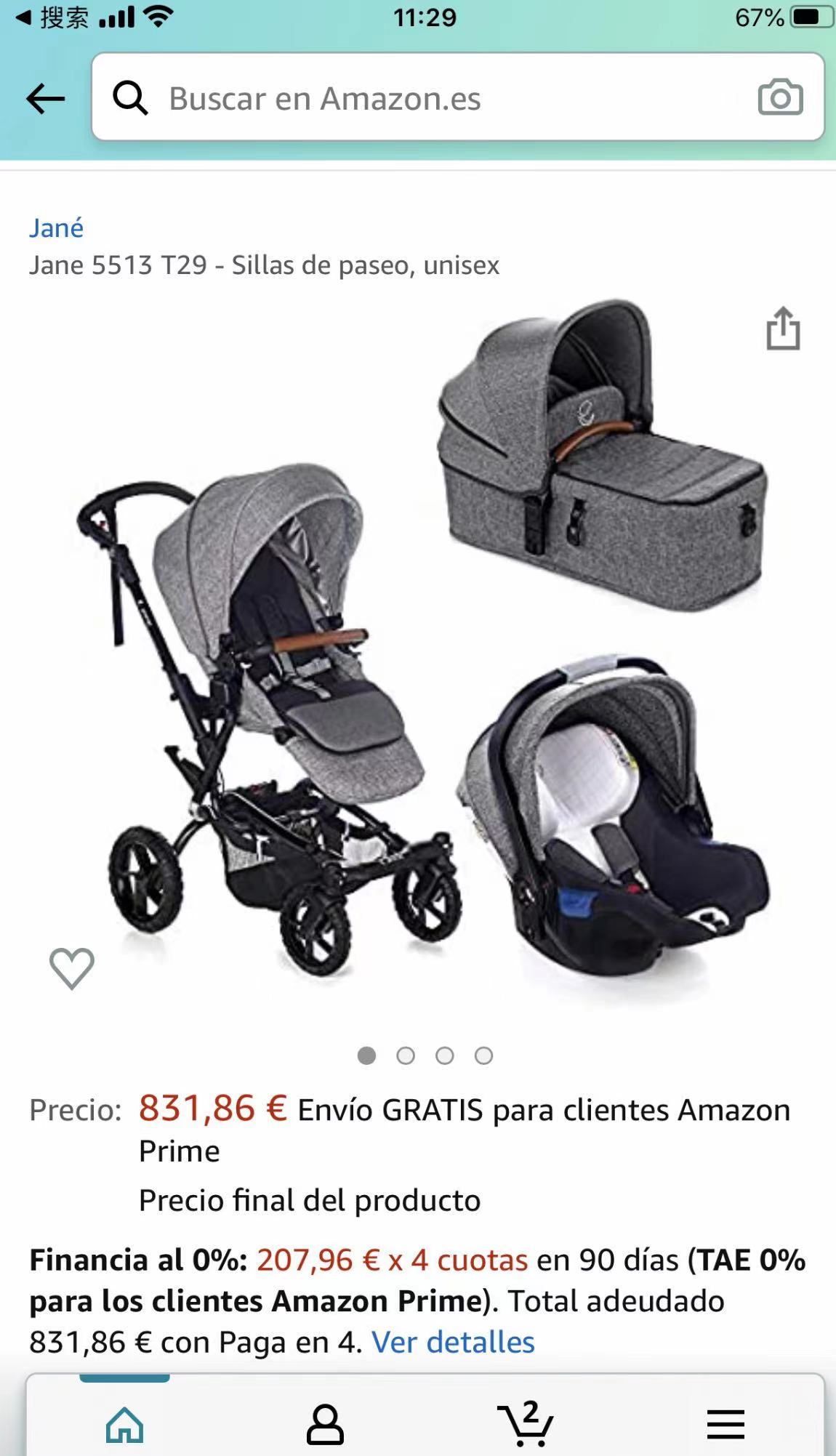The image size is (836, 1456).
Task: Share this product
Action: click(783, 329)
